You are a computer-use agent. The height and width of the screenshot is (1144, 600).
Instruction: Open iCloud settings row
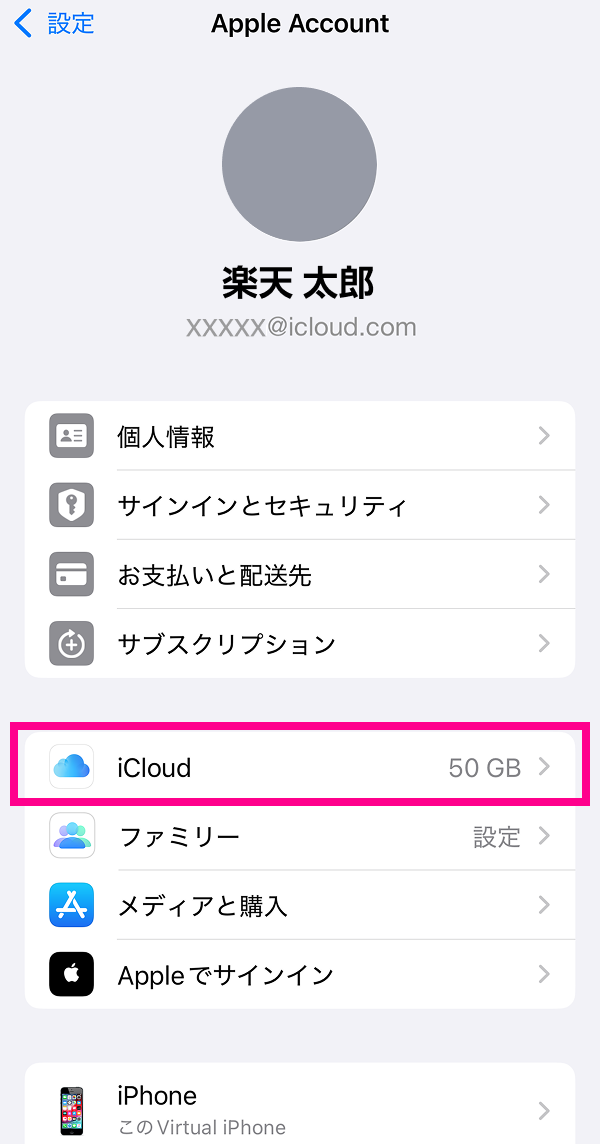click(300, 767)
